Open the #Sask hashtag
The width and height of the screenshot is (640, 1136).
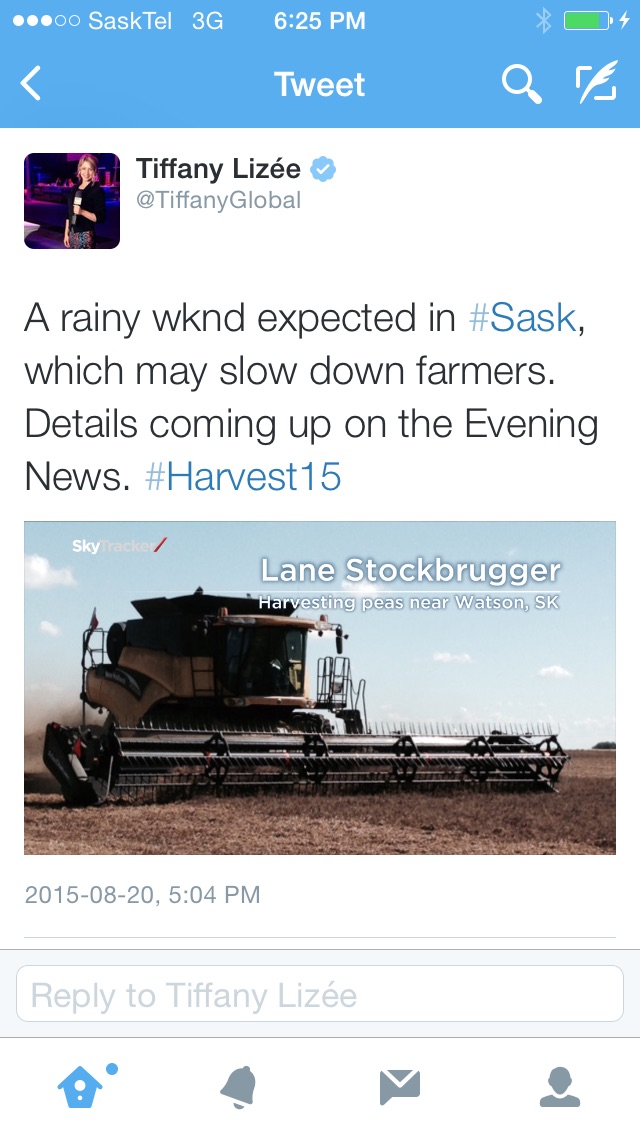click(x=523, y=318)
